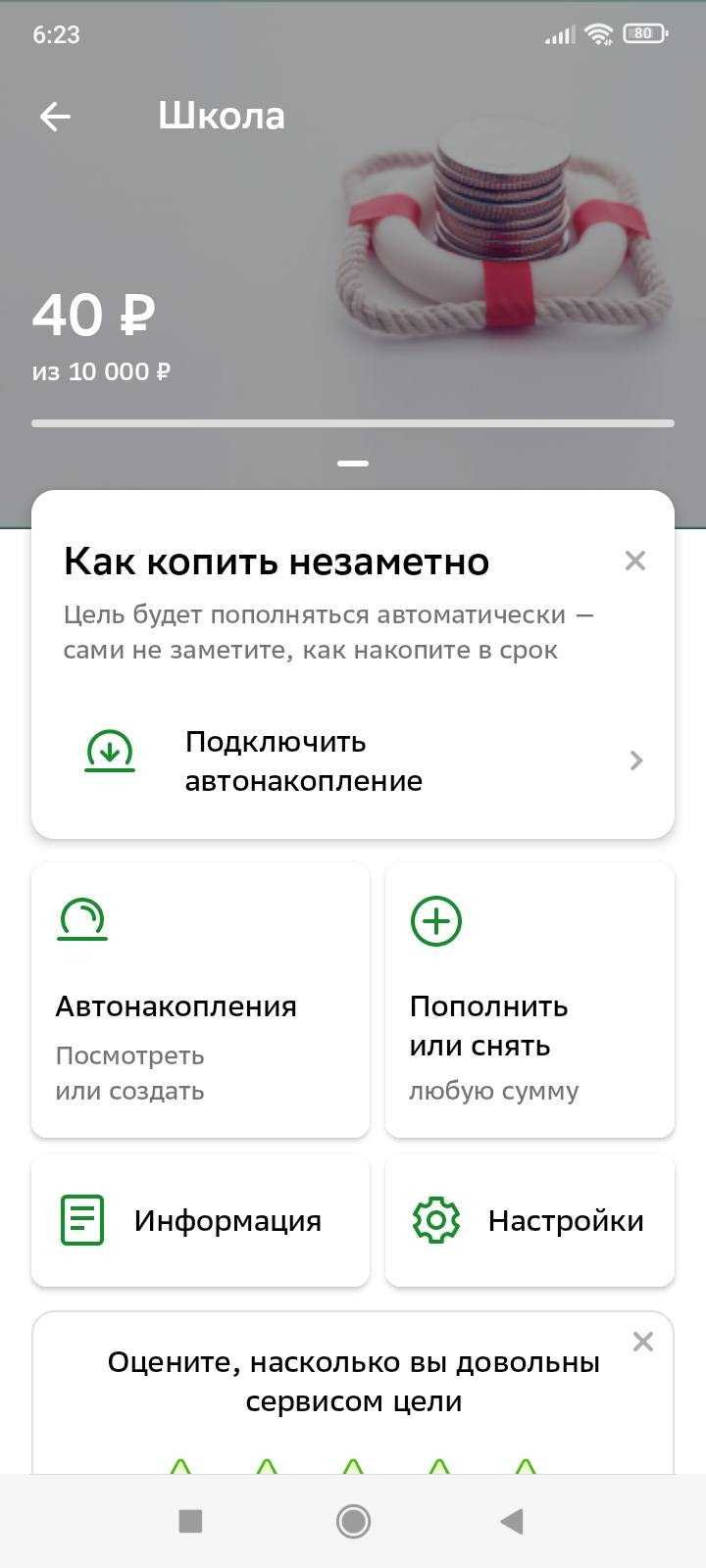Select the plus icon to пополнить или снять

[437, 919]
